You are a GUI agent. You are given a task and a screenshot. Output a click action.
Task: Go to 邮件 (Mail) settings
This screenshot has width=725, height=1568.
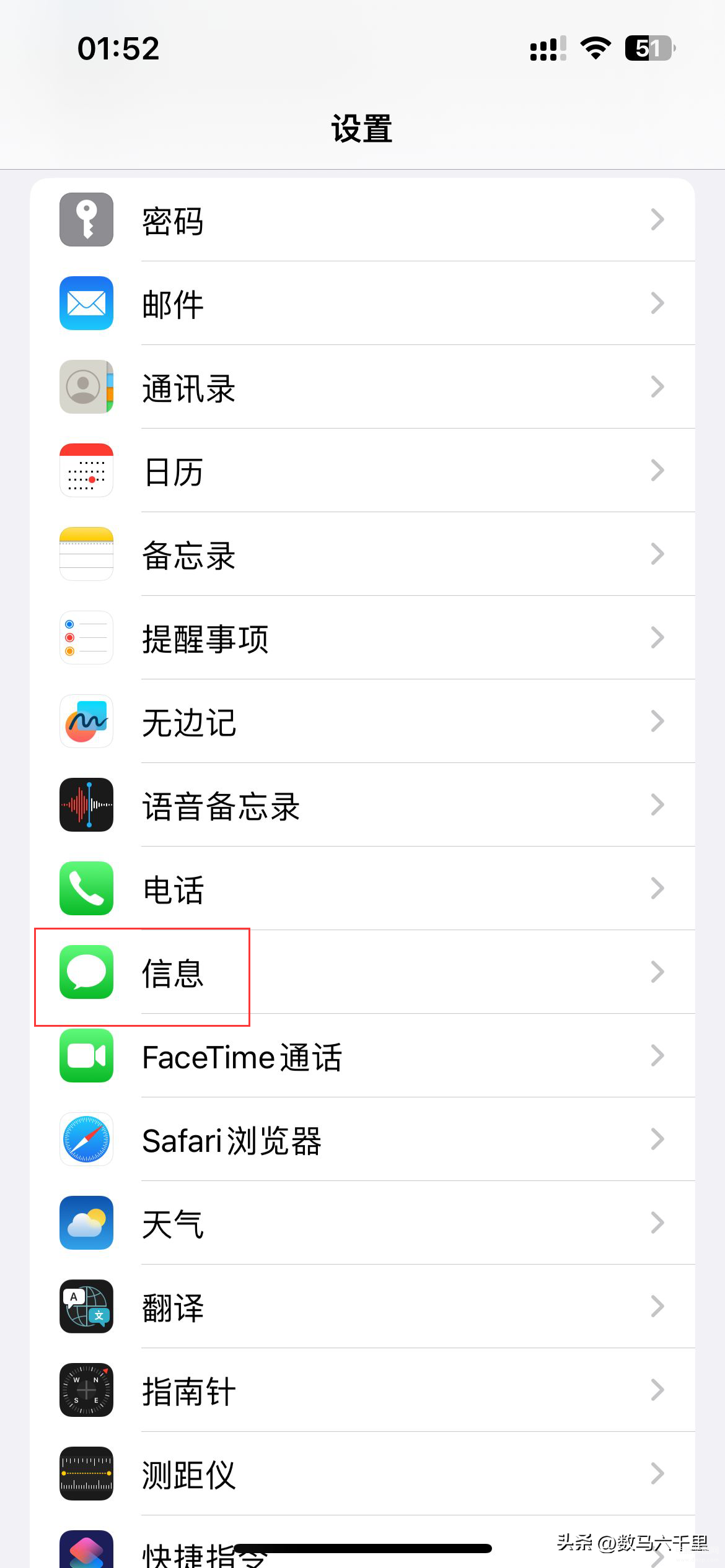coord(362,303)
